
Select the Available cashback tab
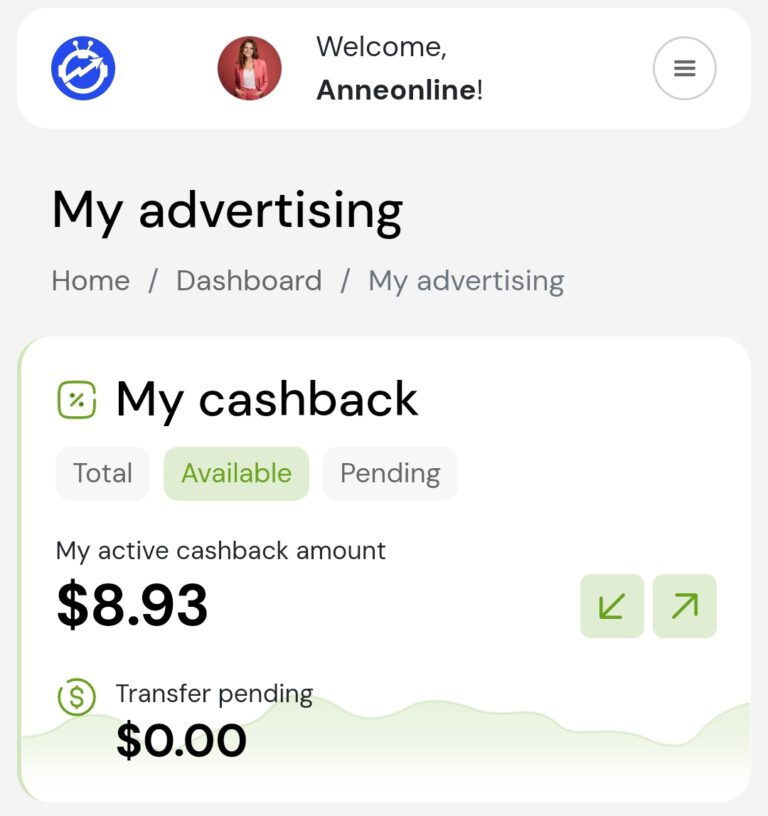[236, 473]
